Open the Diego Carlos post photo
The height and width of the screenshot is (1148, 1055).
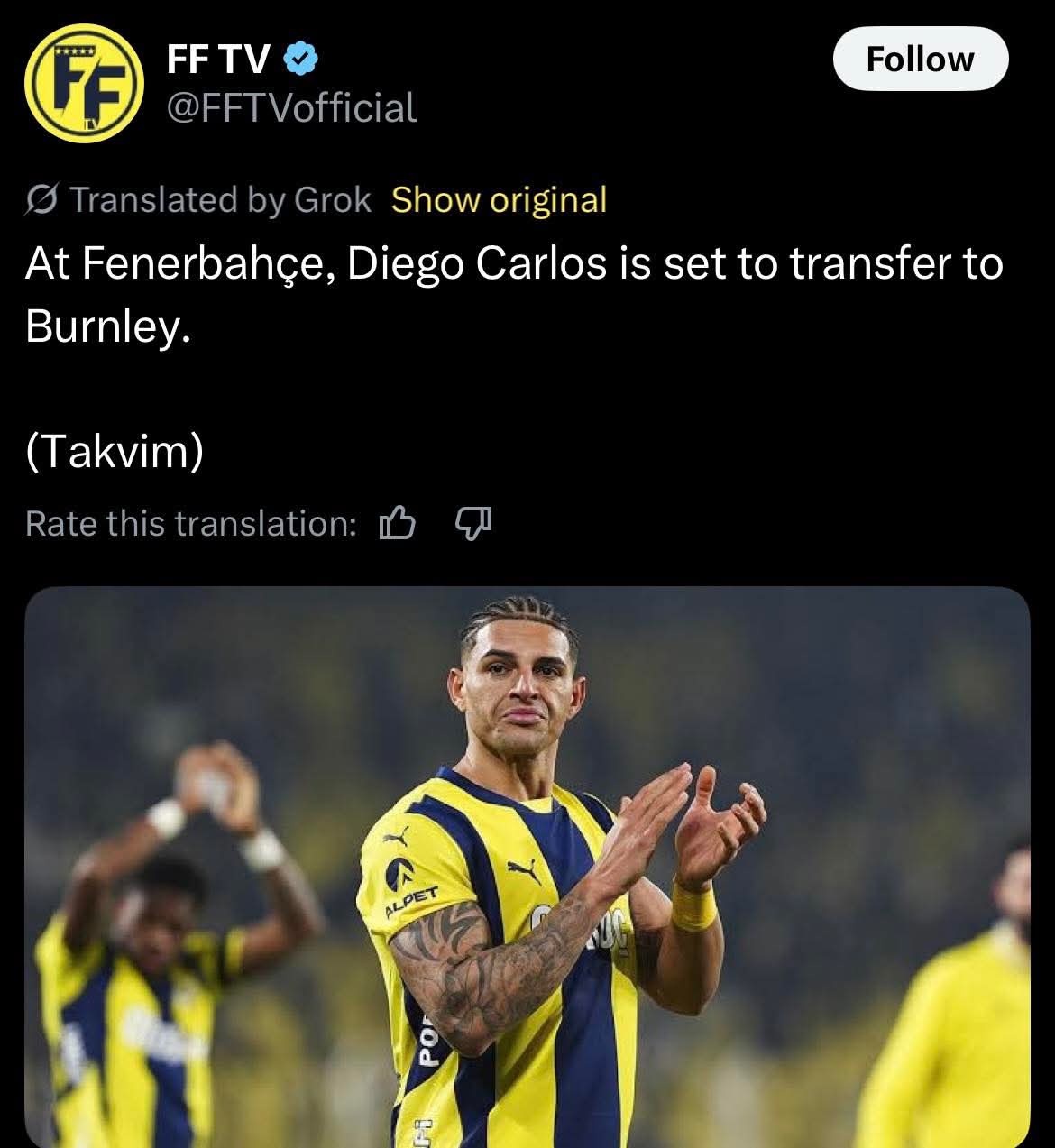click(x=527, y=866)
